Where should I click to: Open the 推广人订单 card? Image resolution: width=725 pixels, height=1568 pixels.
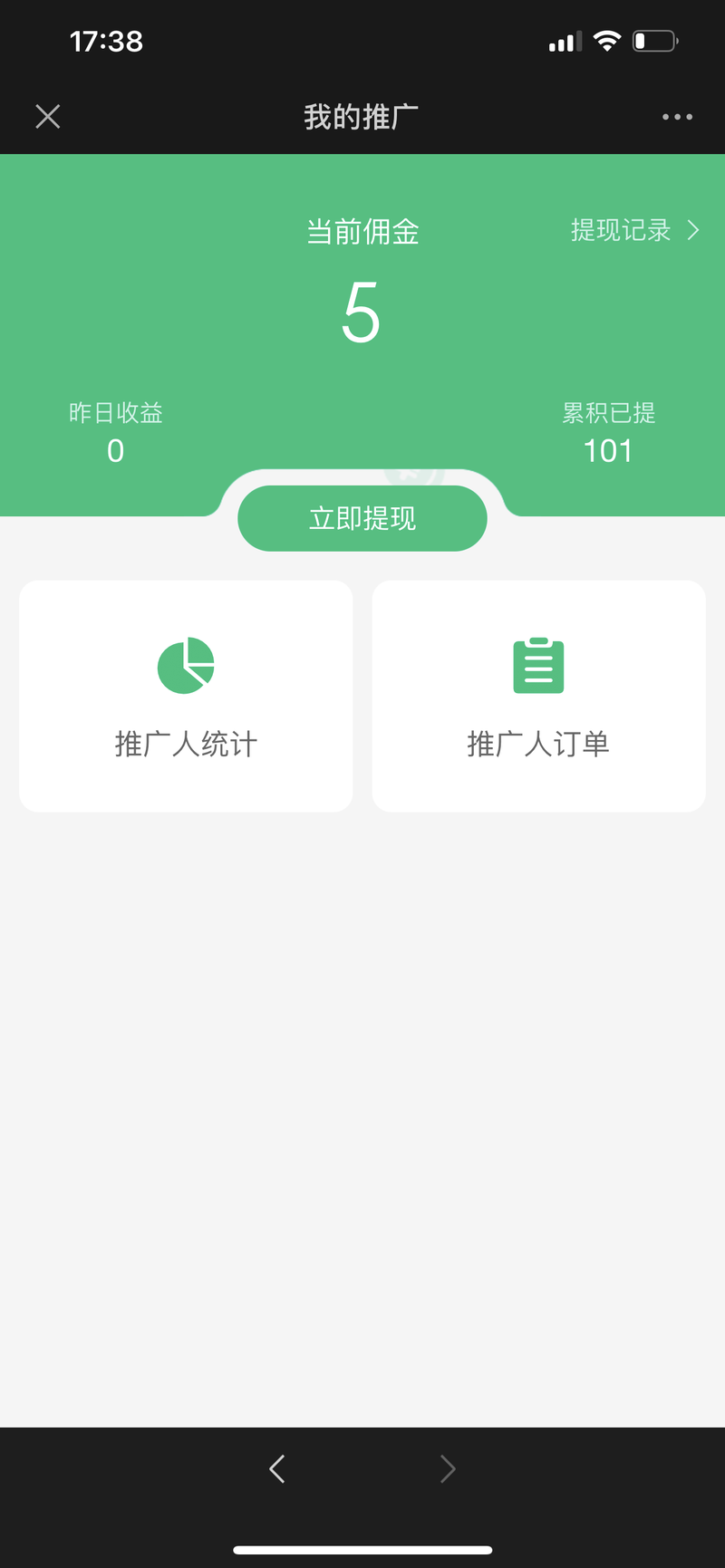coord(538,697)
